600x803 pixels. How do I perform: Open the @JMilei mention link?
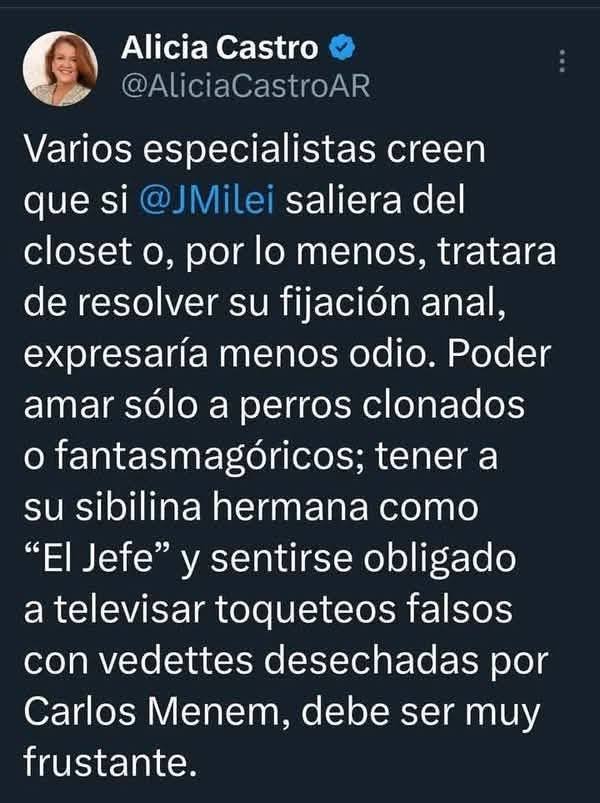(x=211, y=200)
